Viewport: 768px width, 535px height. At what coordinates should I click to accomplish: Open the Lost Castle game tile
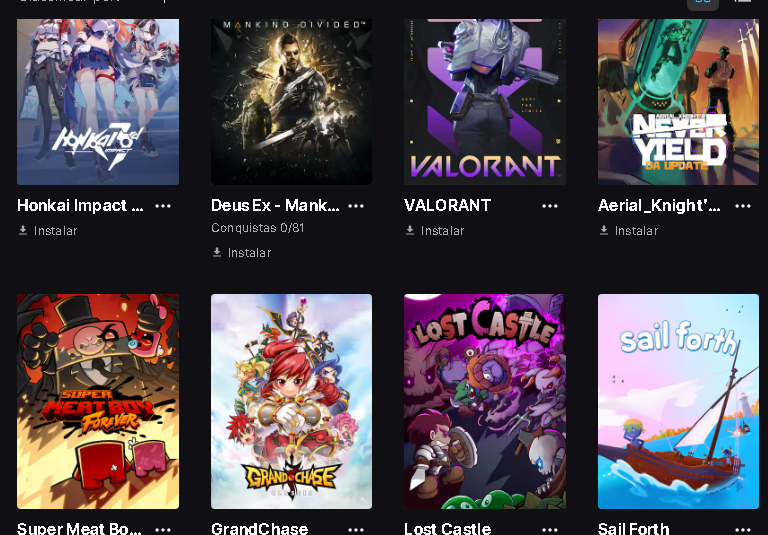coord(485,401)
